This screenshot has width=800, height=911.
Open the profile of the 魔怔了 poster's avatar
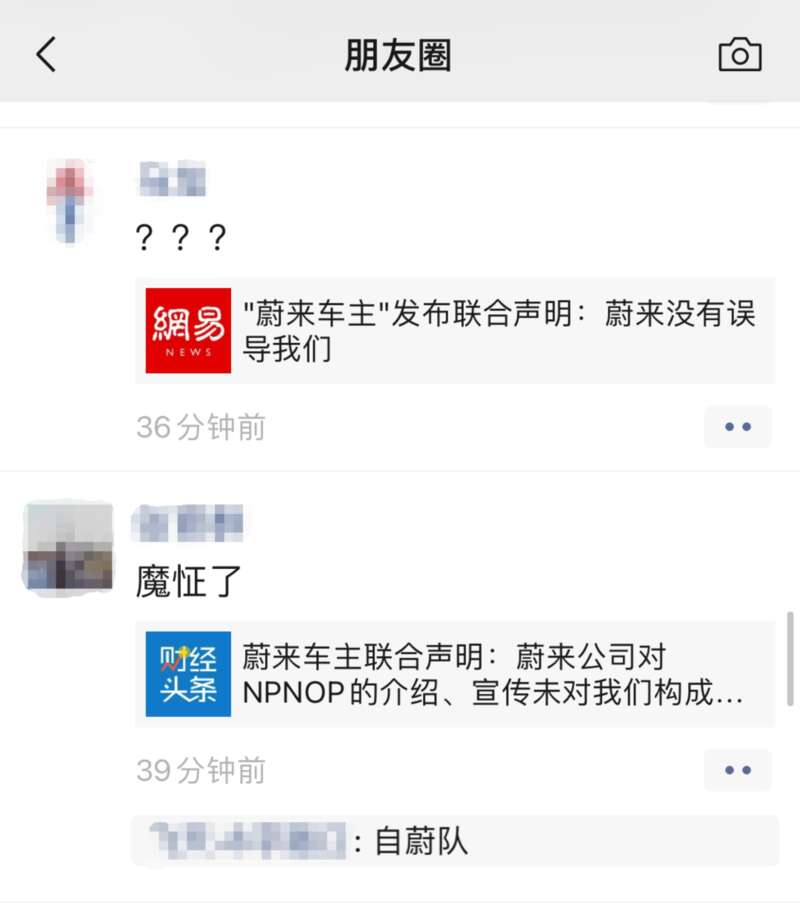[69, 546]
